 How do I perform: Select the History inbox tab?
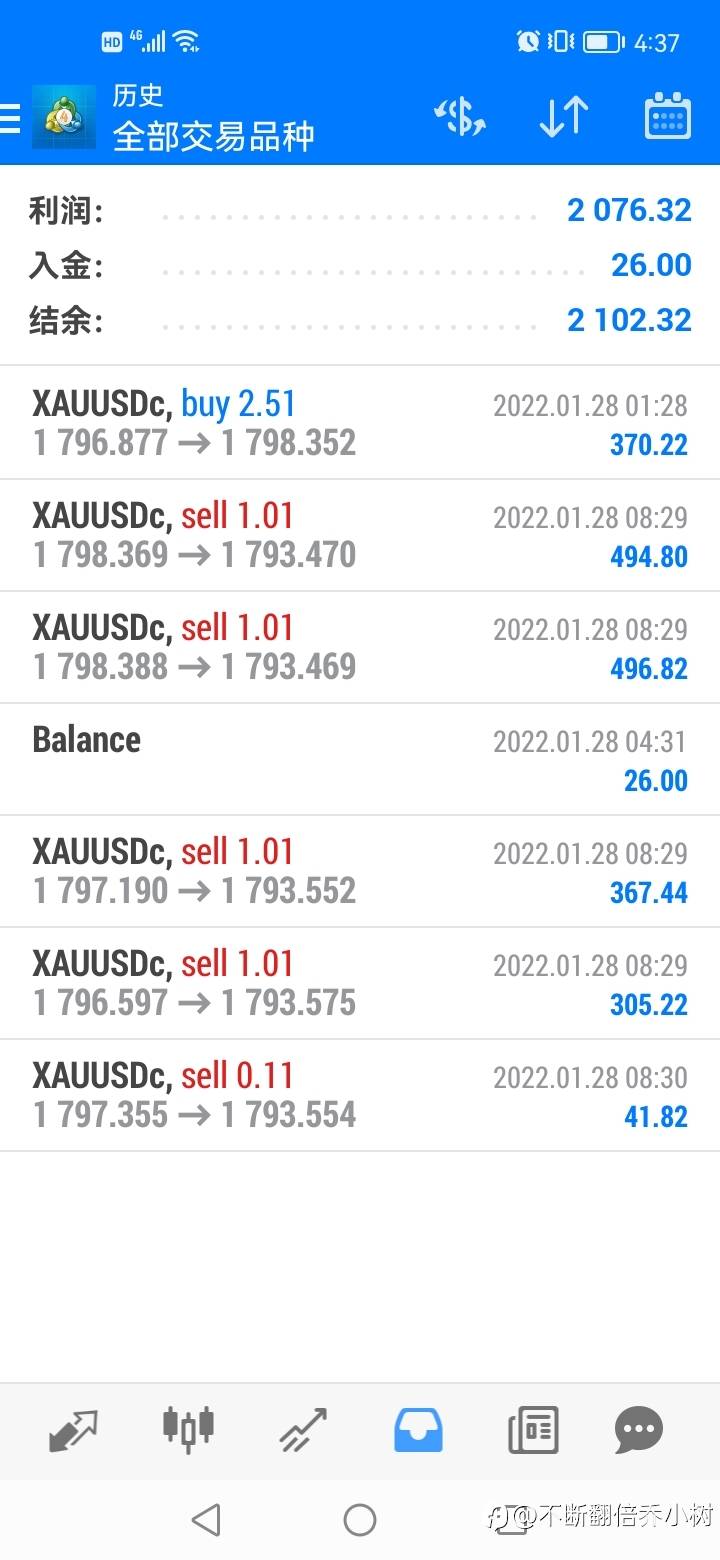pyautogui.click(x=418, y=1430)
